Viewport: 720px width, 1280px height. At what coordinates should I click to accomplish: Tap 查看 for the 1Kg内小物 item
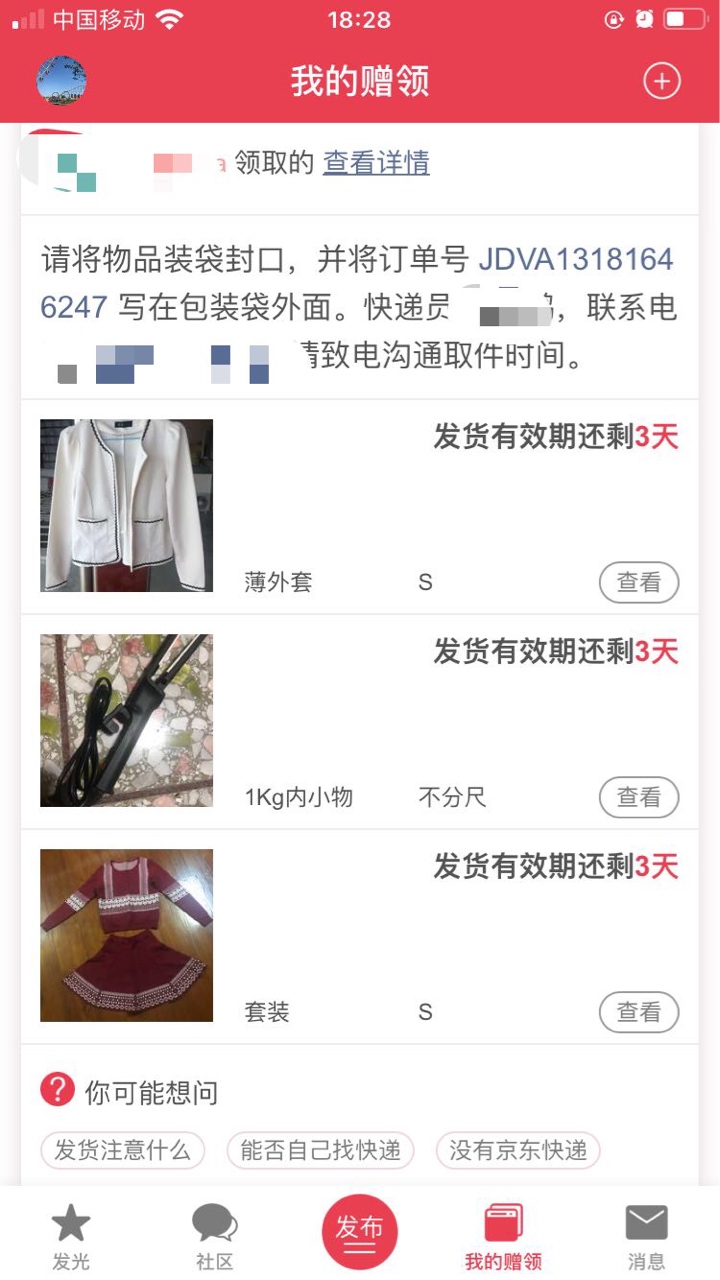click(638, 797)
